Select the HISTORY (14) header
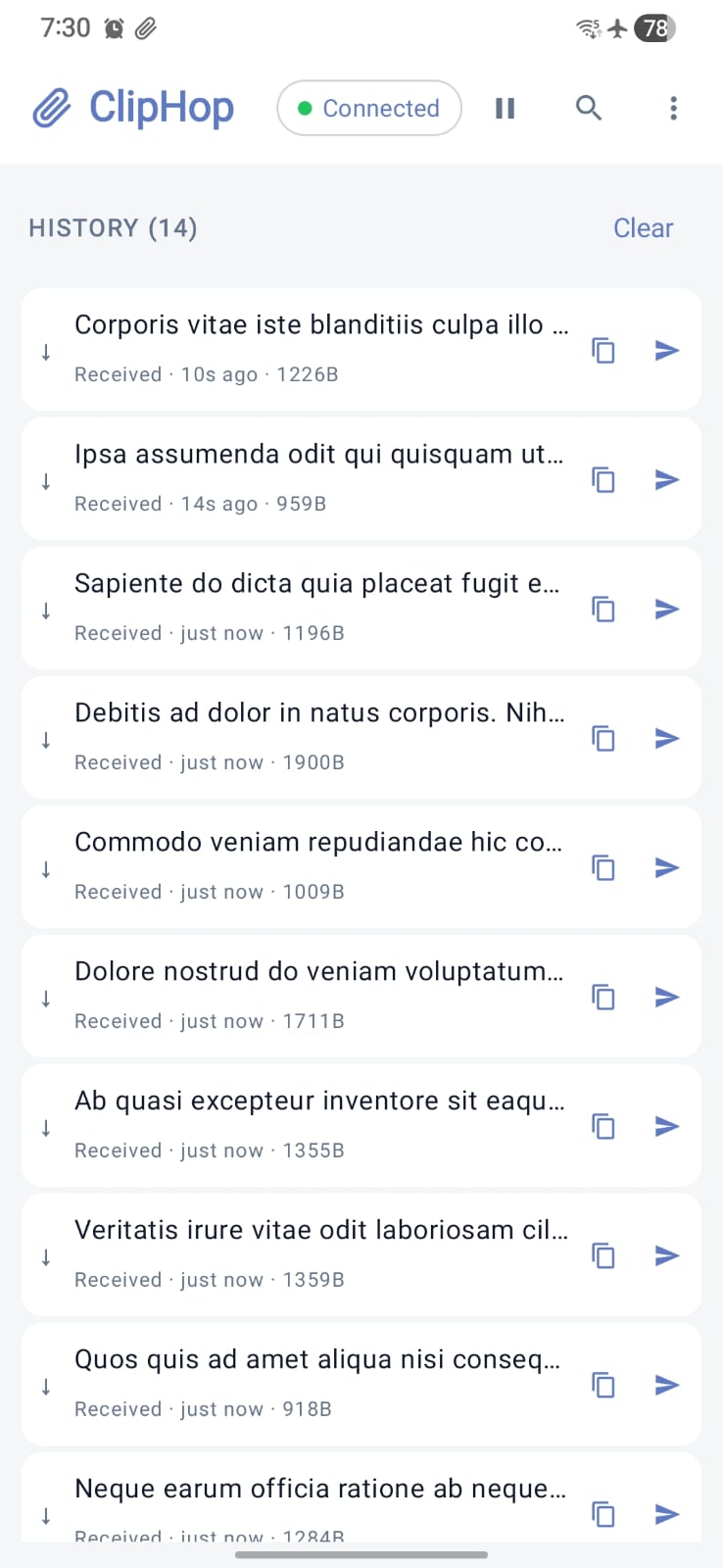The image size is (723, 1568). click(x=112, y=227)
